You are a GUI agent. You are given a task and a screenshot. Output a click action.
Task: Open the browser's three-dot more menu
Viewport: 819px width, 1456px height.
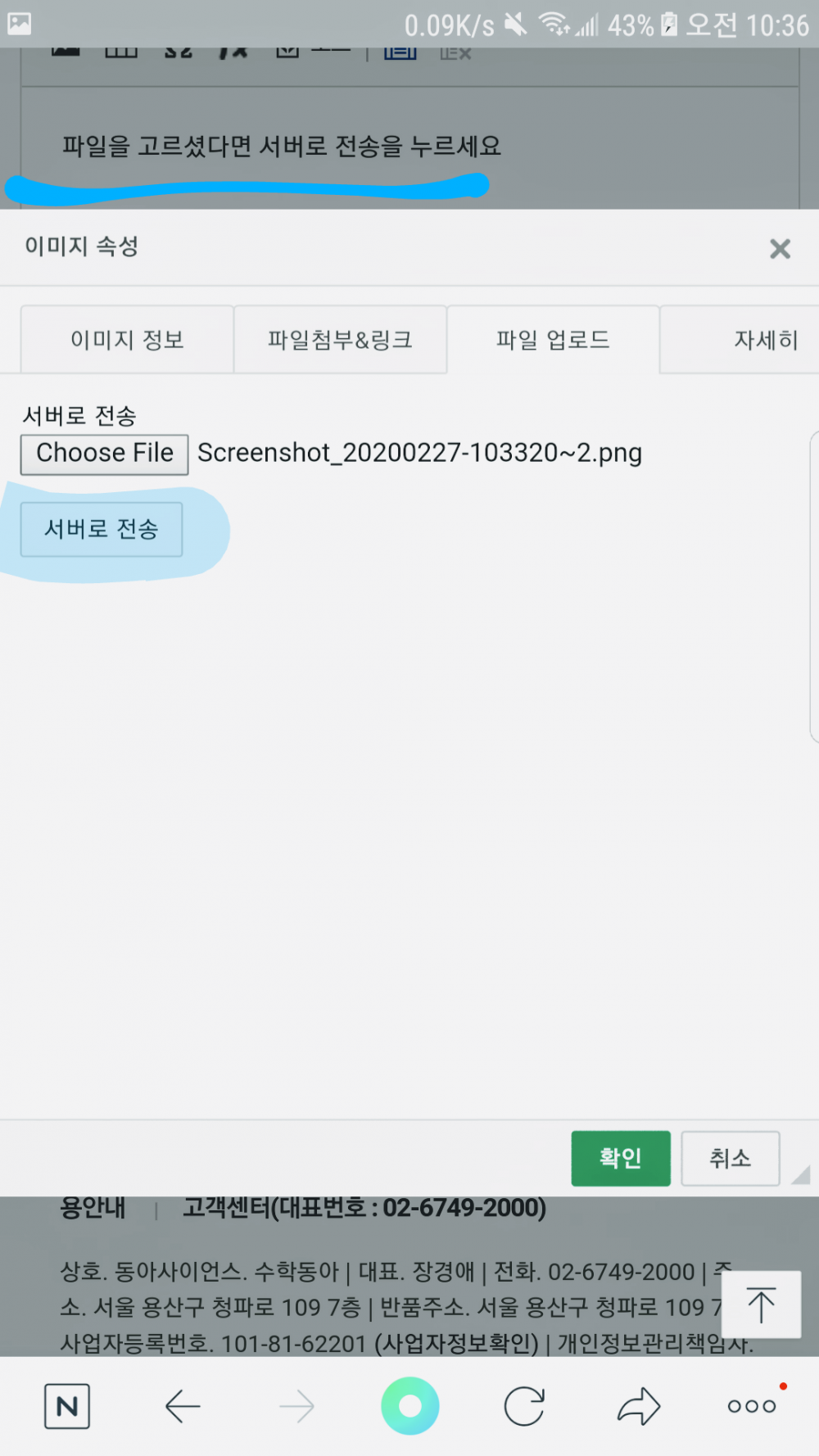(752, 1407)
